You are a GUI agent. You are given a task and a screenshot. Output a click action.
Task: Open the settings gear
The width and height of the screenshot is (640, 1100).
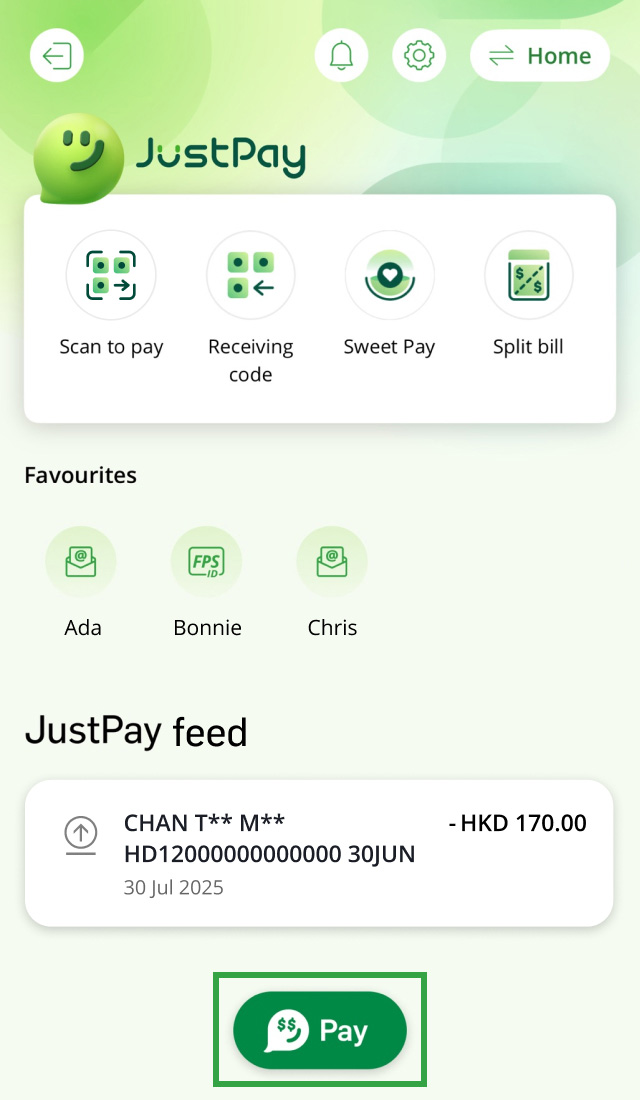point(419,55)
